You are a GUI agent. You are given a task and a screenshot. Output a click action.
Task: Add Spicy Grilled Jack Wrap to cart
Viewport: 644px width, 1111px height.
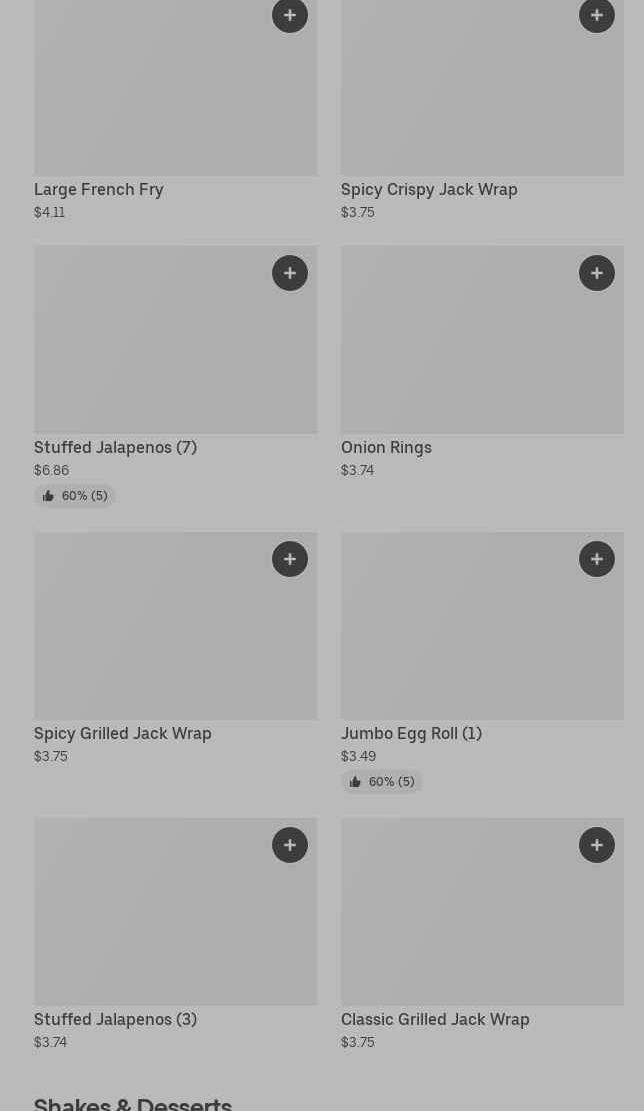pyautogui.click(x=290, y=559)
